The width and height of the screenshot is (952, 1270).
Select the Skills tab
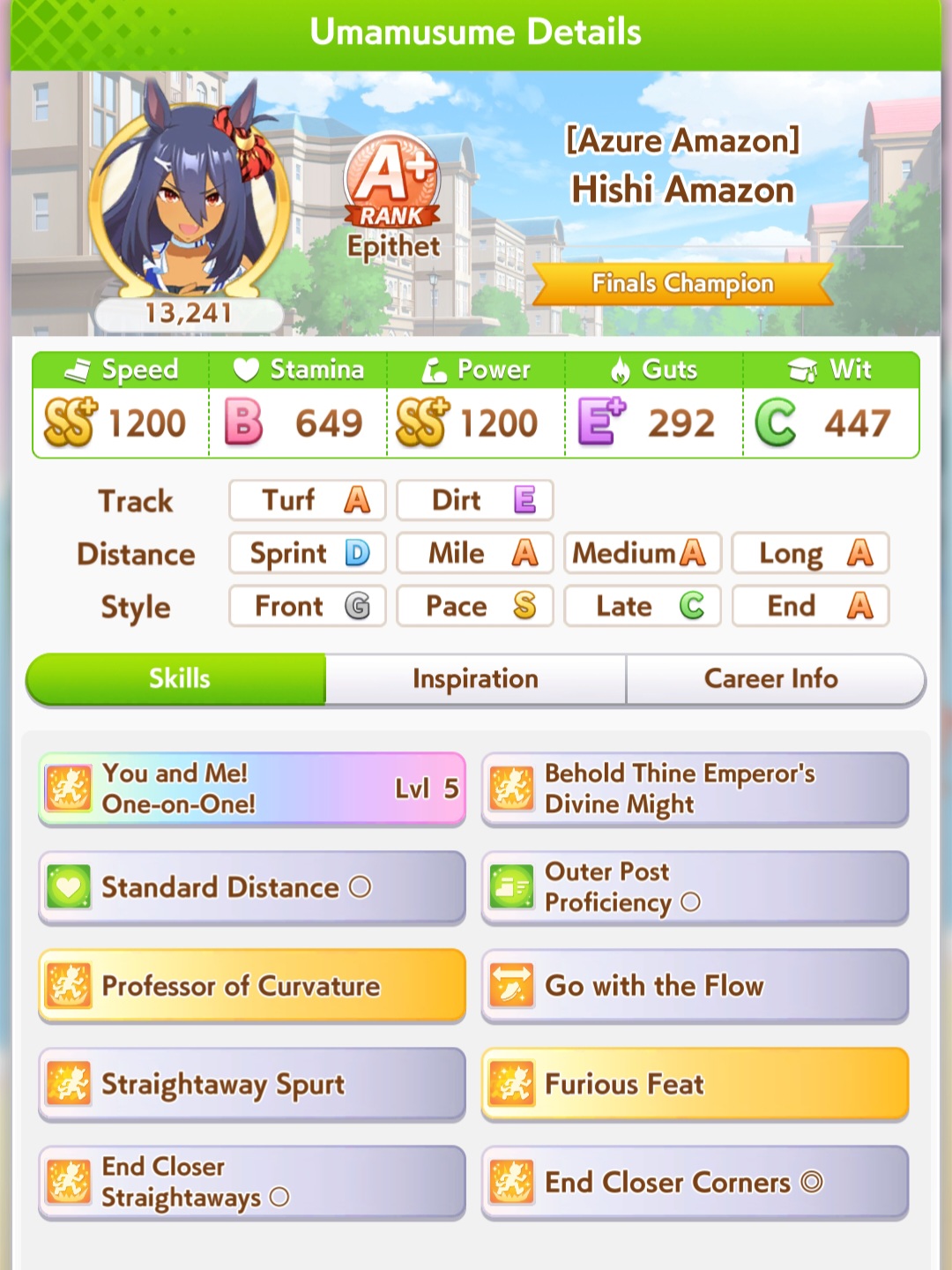[179, 679]
